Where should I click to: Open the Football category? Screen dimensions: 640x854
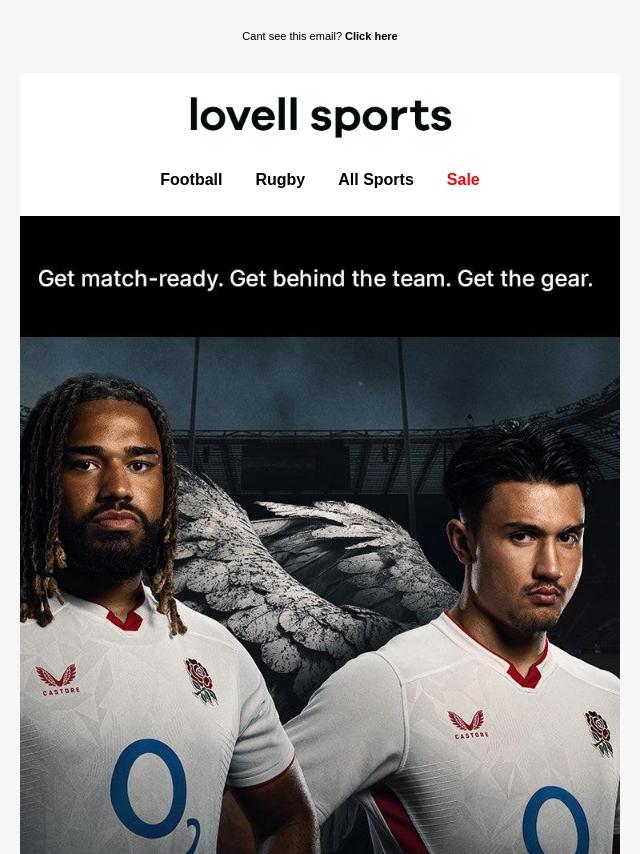click(191, 179)
